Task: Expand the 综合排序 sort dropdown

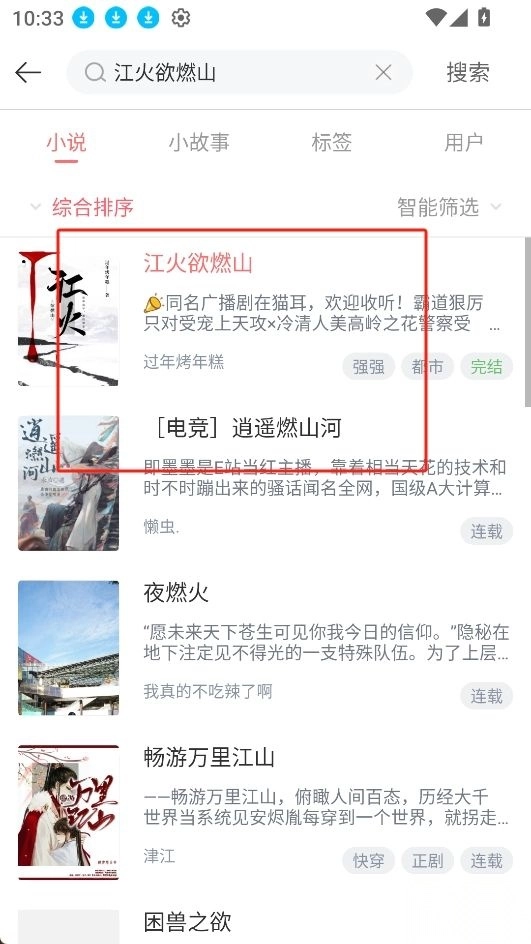Action: pyautogui.click(x=82, y=207)
